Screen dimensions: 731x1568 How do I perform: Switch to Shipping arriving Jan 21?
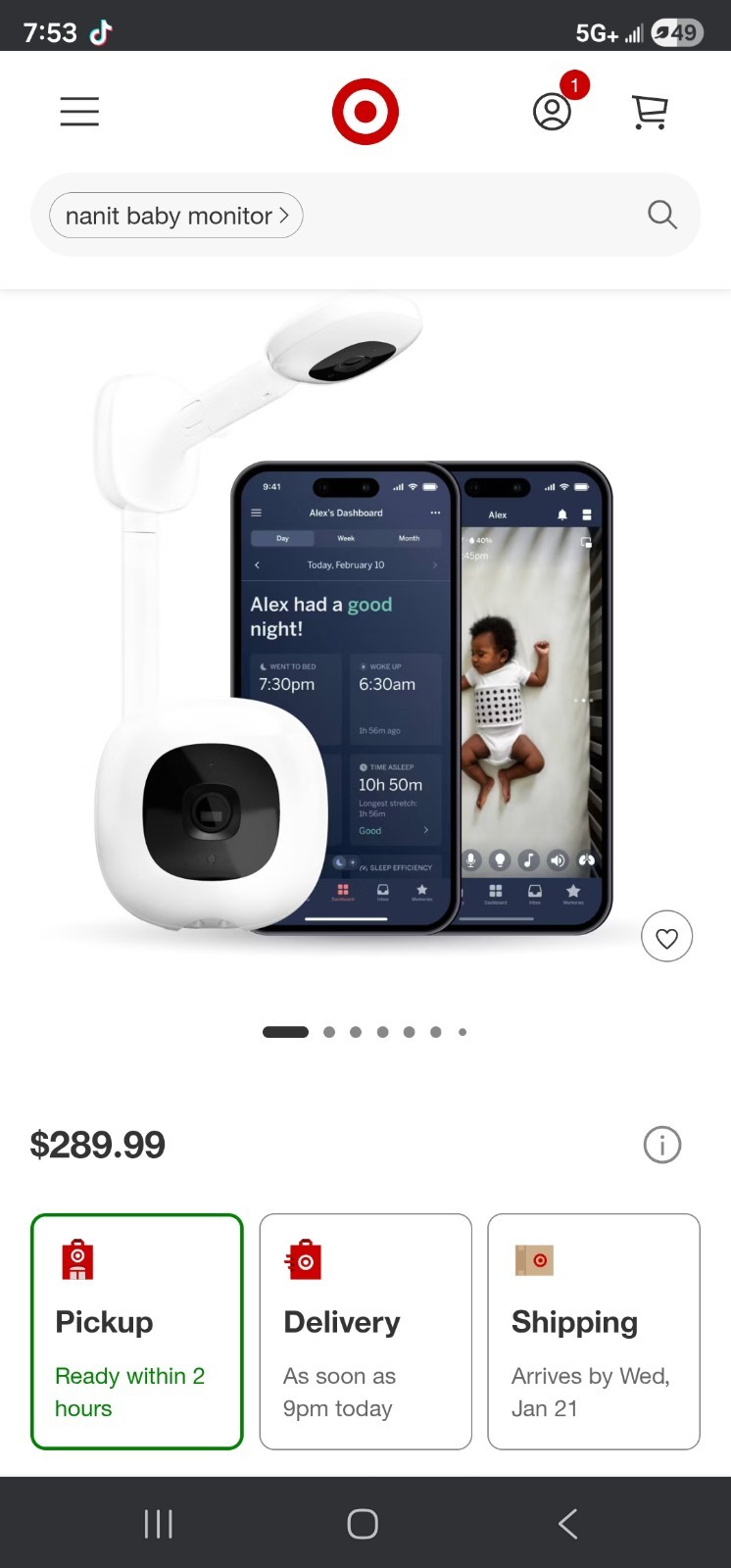click(594, 1331)
